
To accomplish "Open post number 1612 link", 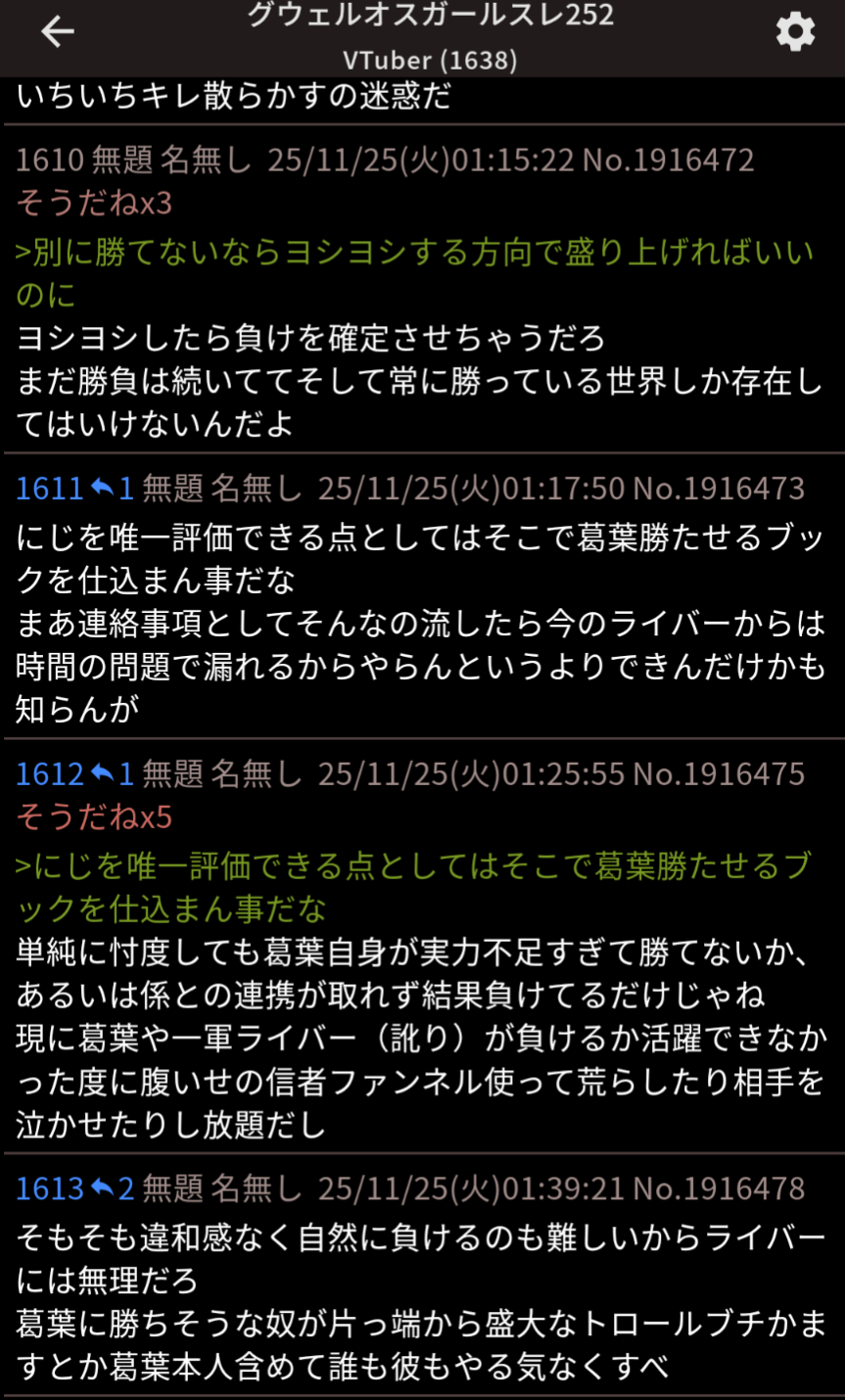I will [x=49, y=773].
